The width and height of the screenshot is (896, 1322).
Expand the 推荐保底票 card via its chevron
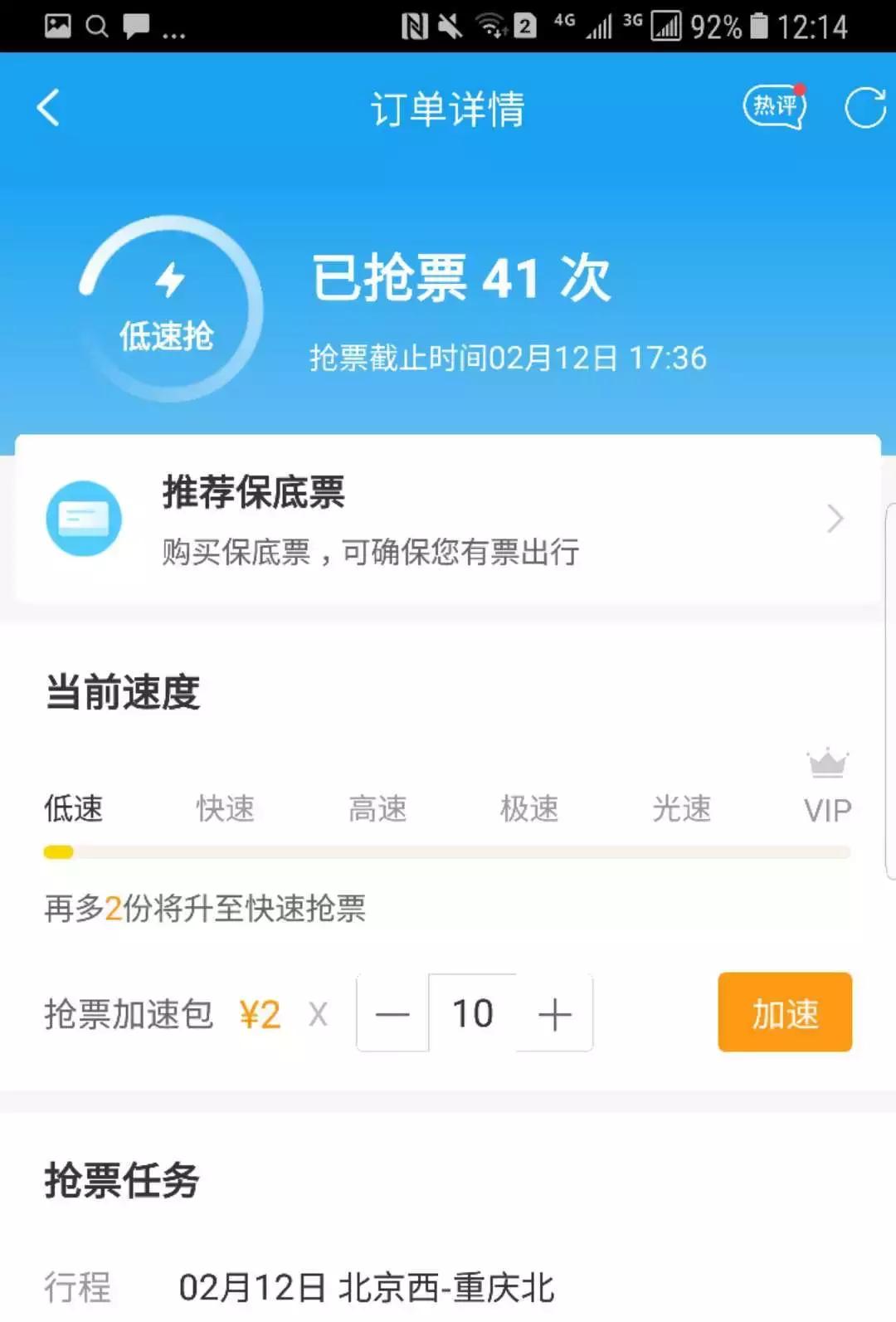coord(835,518)
